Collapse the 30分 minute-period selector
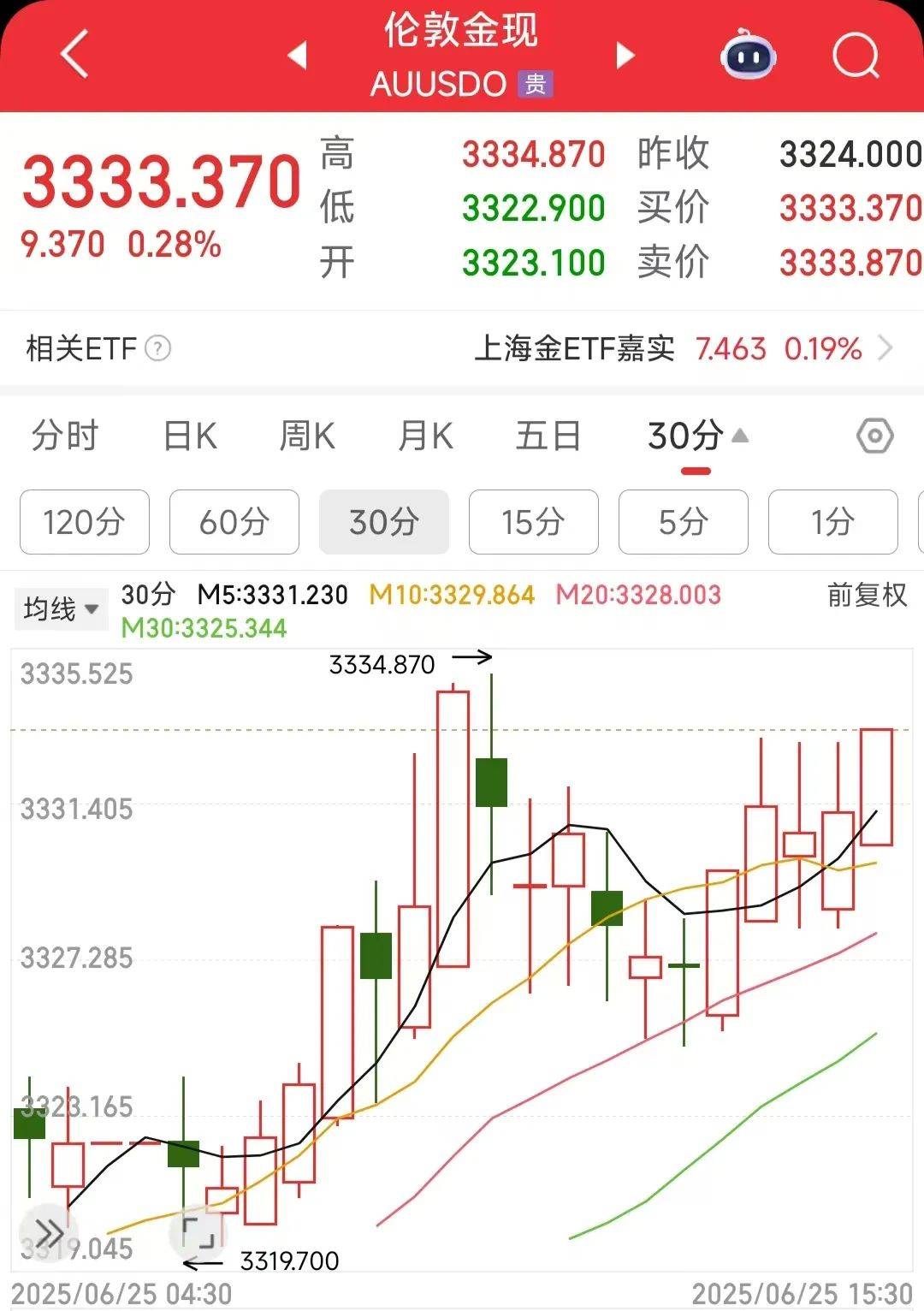This screenshot has width=924, height=1311. (697, 436)
